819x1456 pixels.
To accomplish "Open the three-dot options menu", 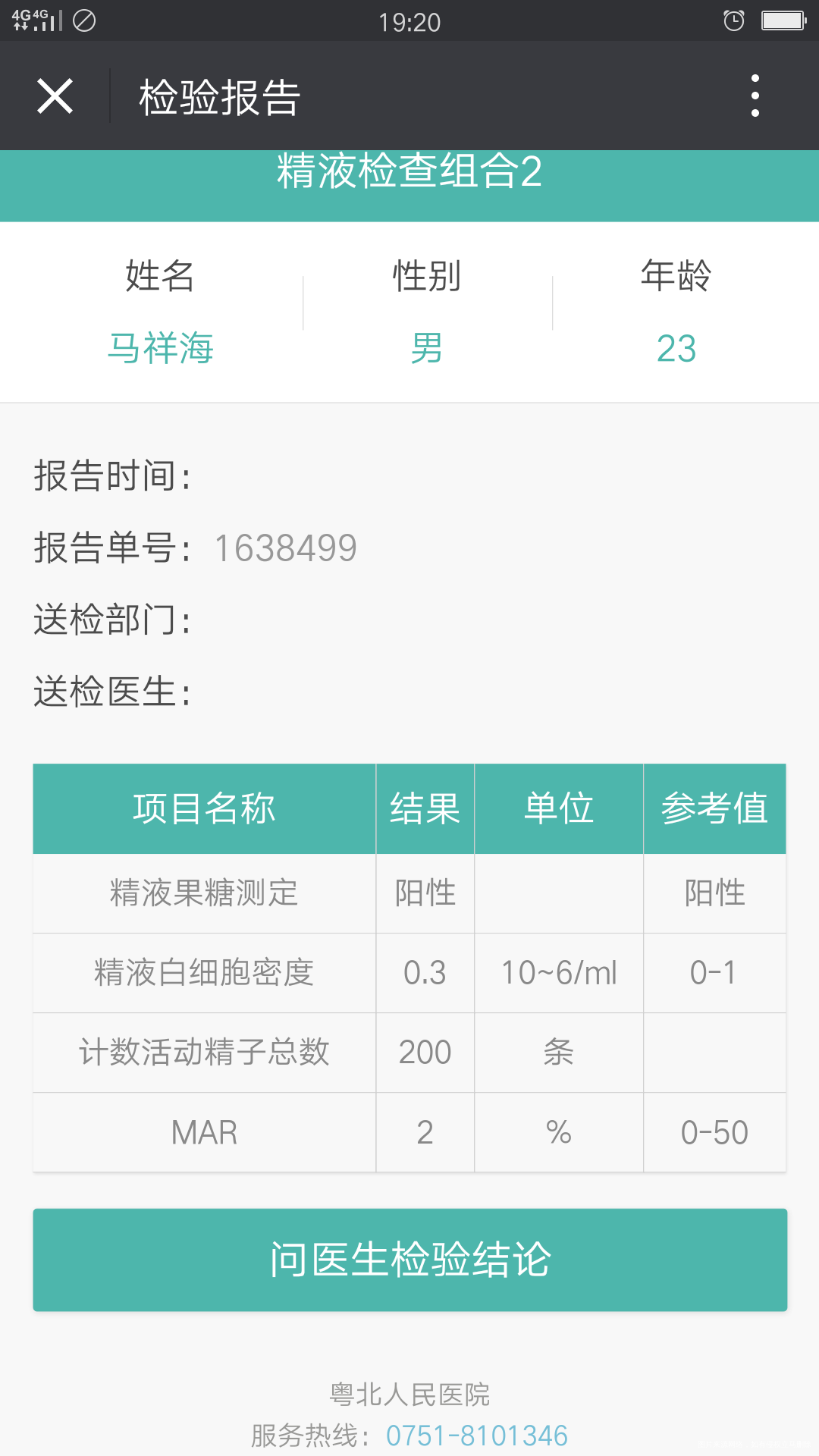I will (x=755, y=95).
